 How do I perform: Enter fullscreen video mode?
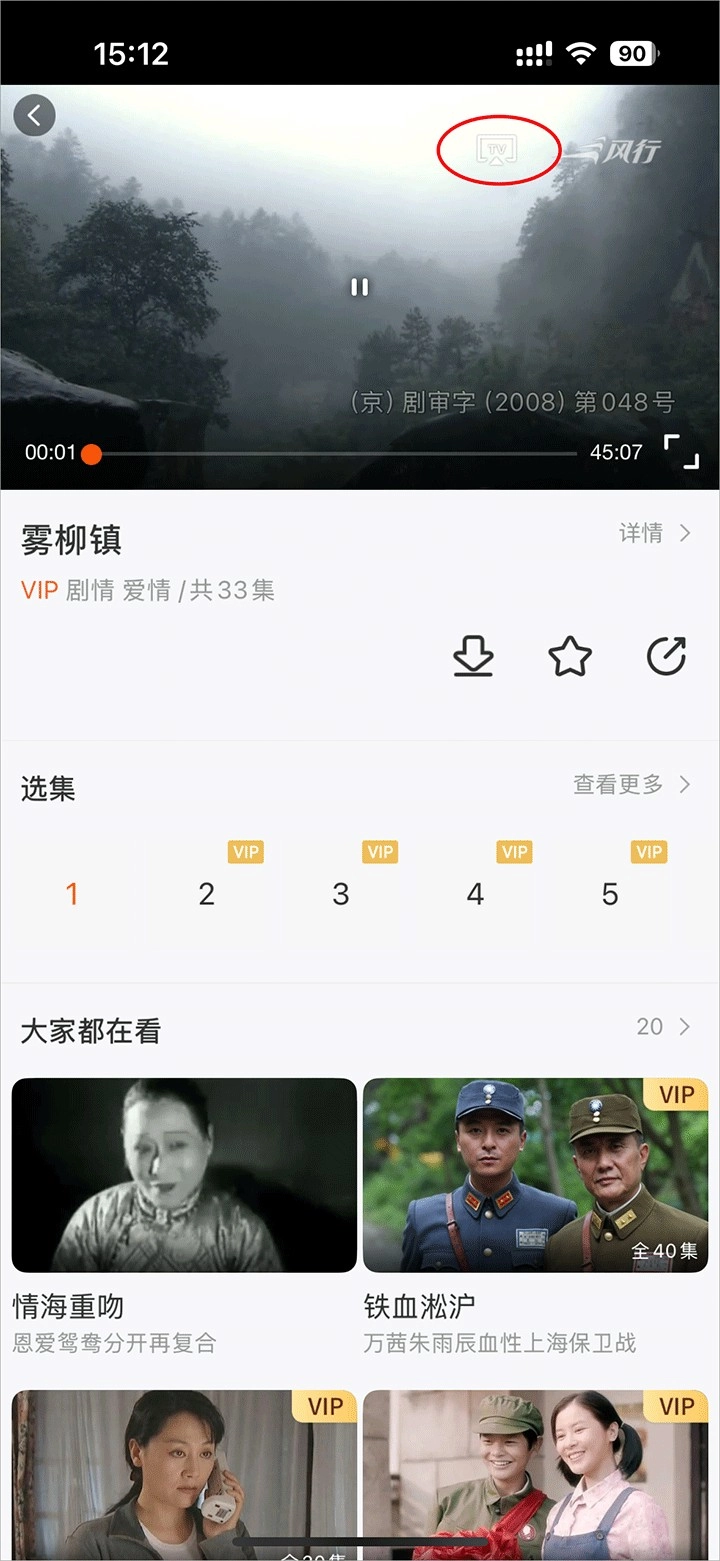pos(681,452)
